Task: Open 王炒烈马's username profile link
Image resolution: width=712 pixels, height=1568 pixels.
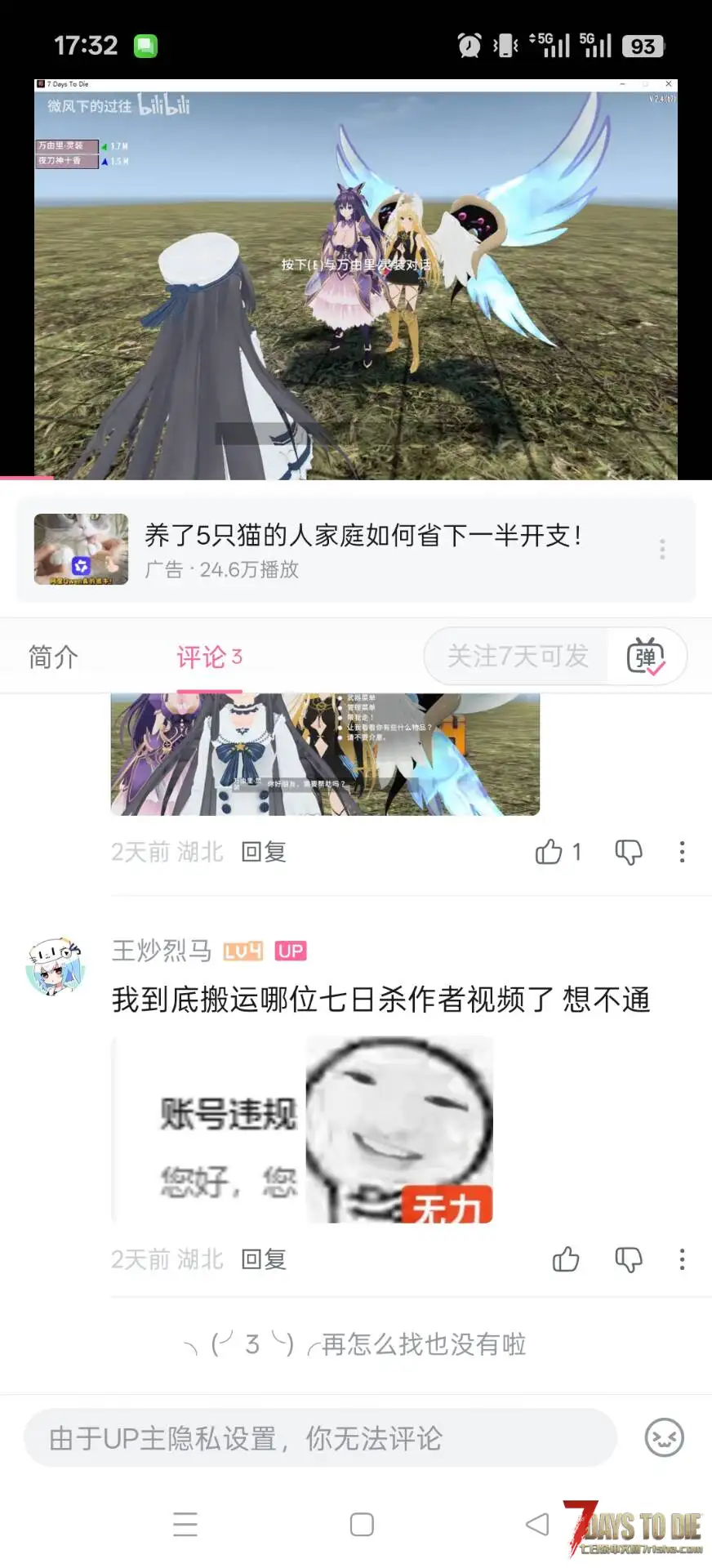Action: point(162,951)
